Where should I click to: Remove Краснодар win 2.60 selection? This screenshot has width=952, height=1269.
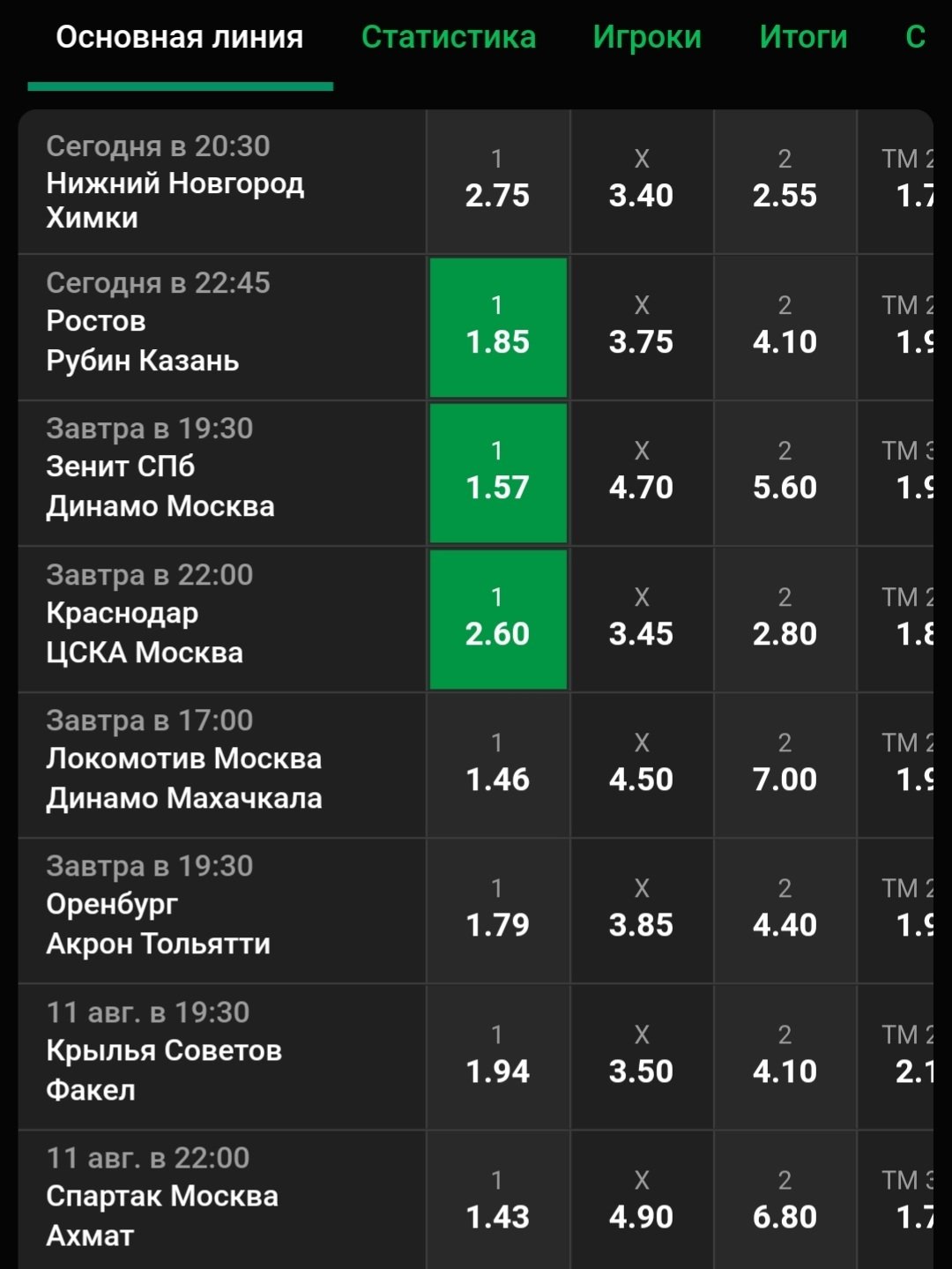498,619
